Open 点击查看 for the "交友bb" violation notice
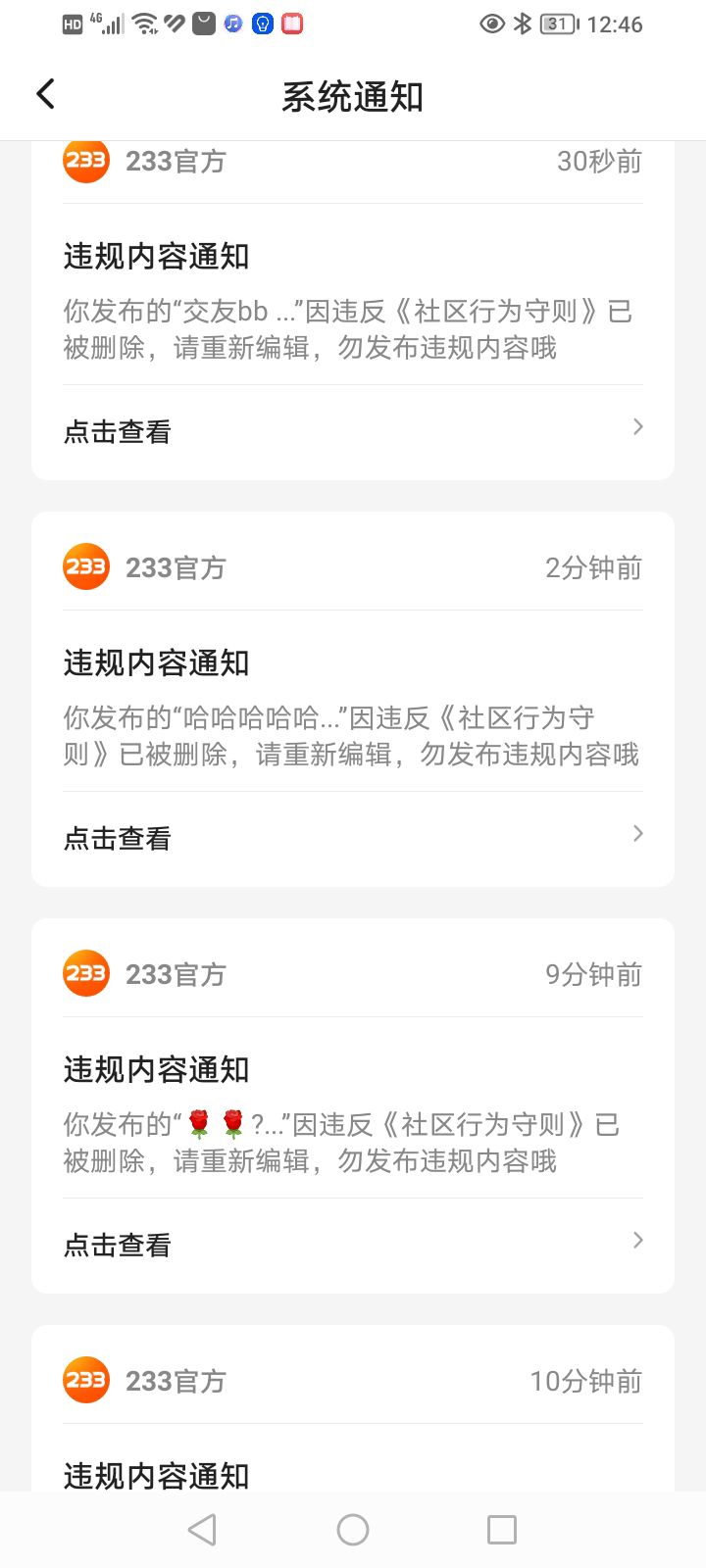 click(353, 431)
